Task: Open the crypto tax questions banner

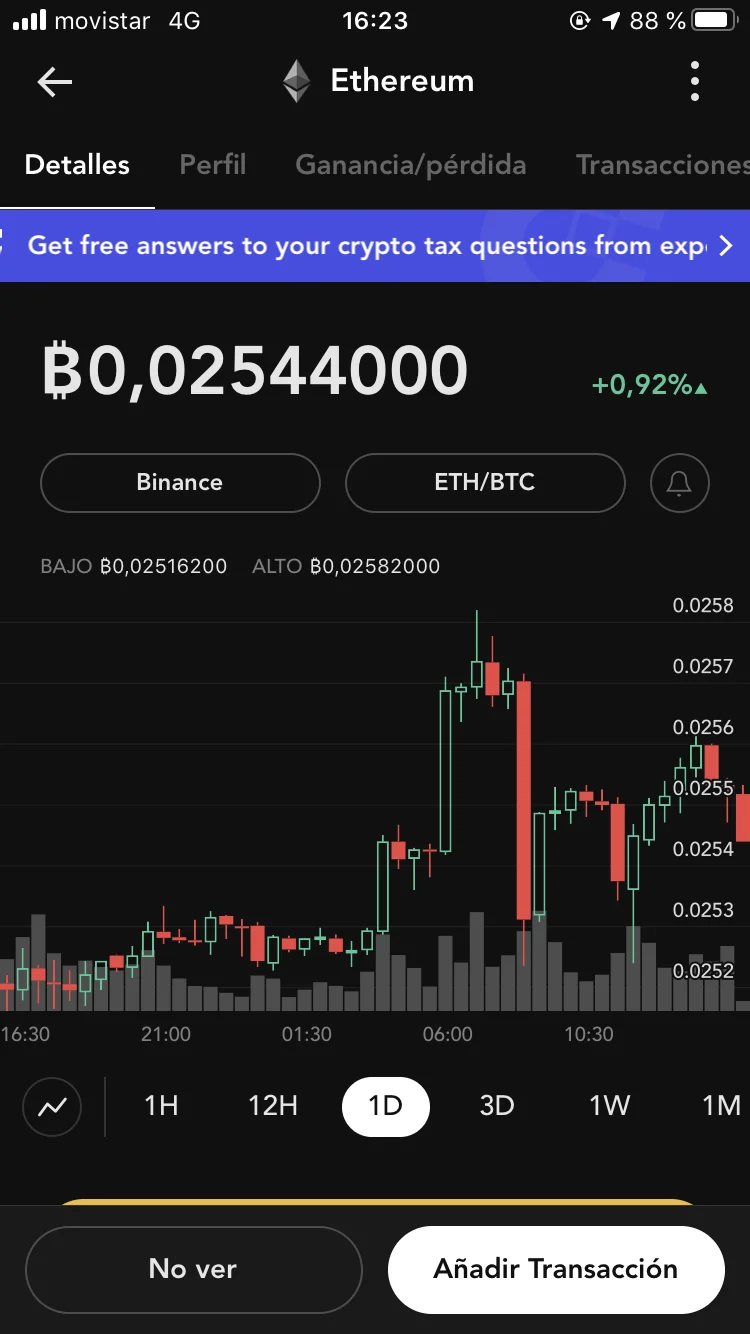Action: [x=375, y=245]
